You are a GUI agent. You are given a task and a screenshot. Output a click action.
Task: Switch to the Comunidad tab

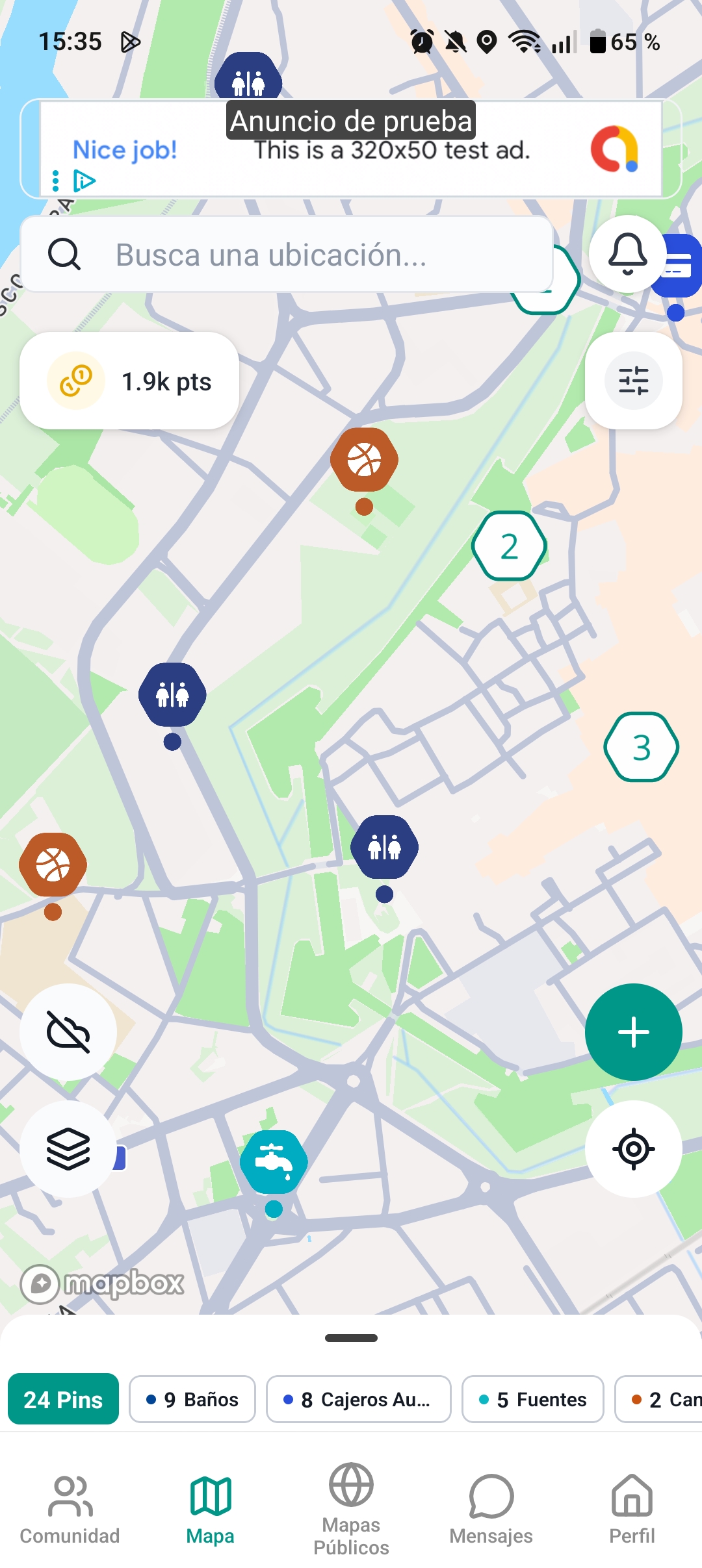(70, 1508)
